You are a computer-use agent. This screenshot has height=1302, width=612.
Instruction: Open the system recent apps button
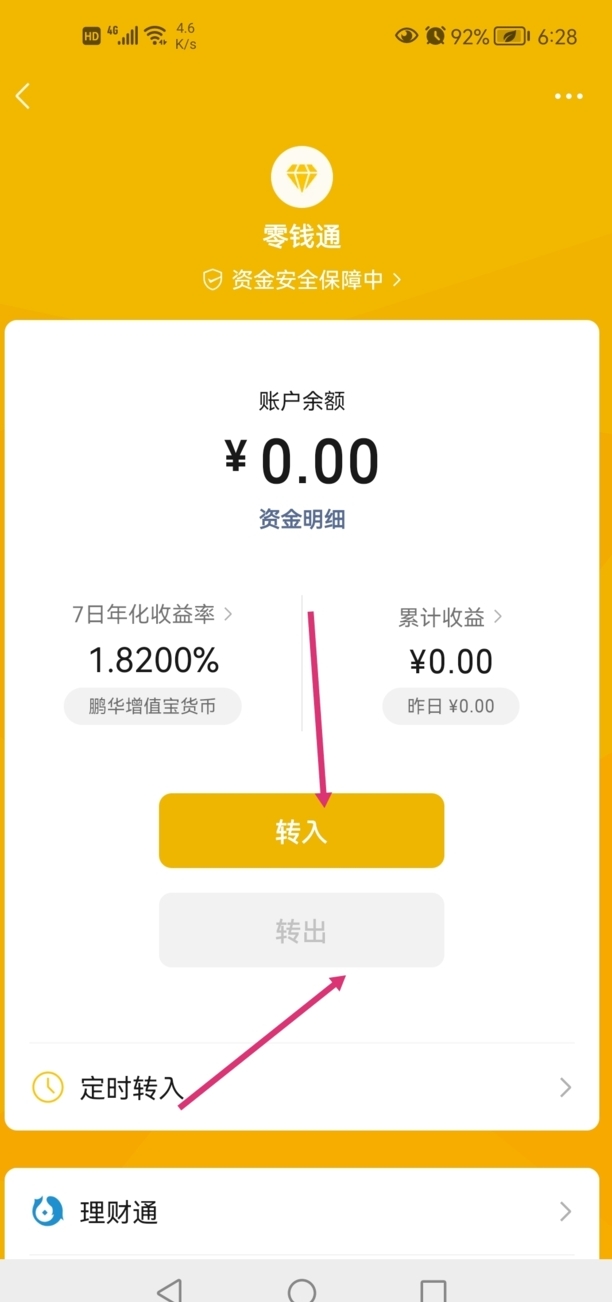point(433,1290)
